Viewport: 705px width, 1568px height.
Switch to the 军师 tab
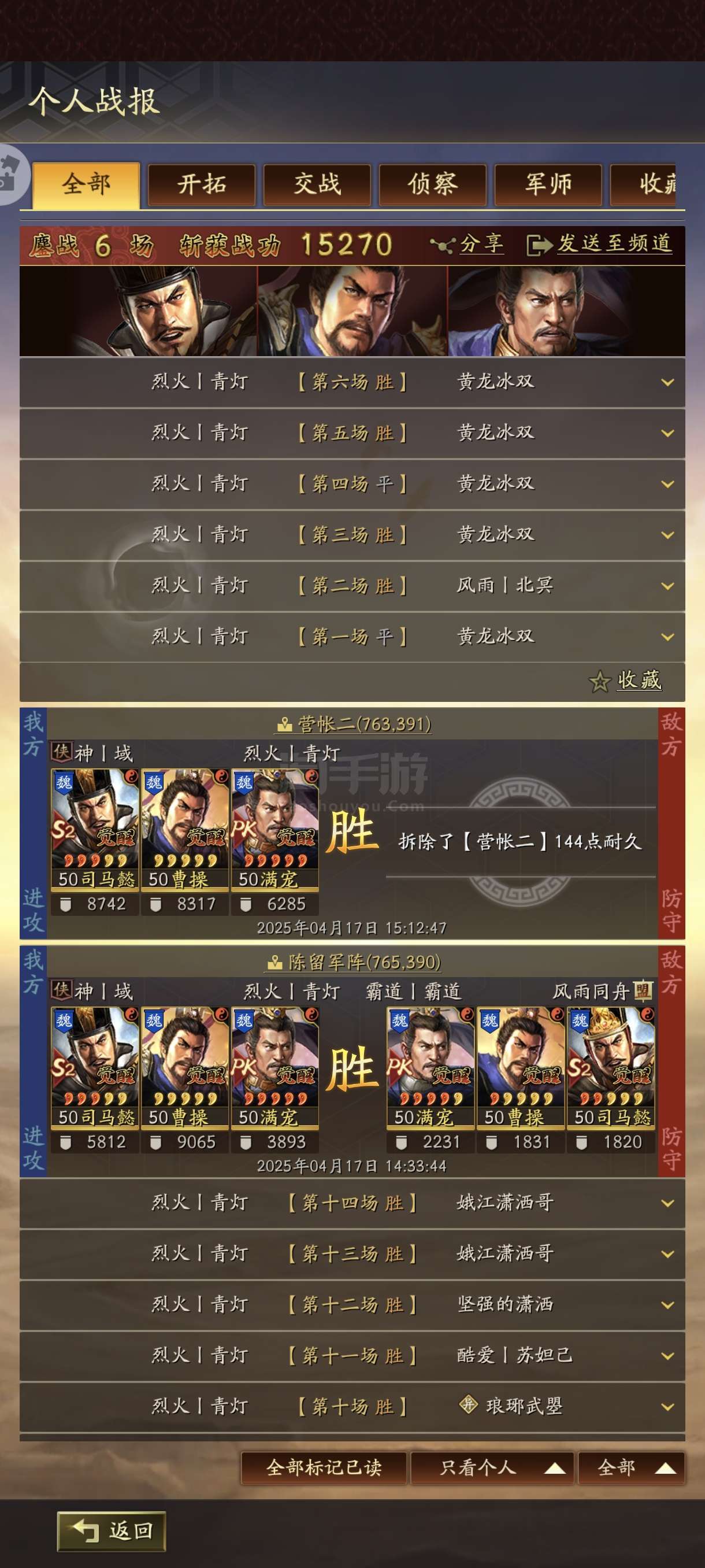point(548,184)
